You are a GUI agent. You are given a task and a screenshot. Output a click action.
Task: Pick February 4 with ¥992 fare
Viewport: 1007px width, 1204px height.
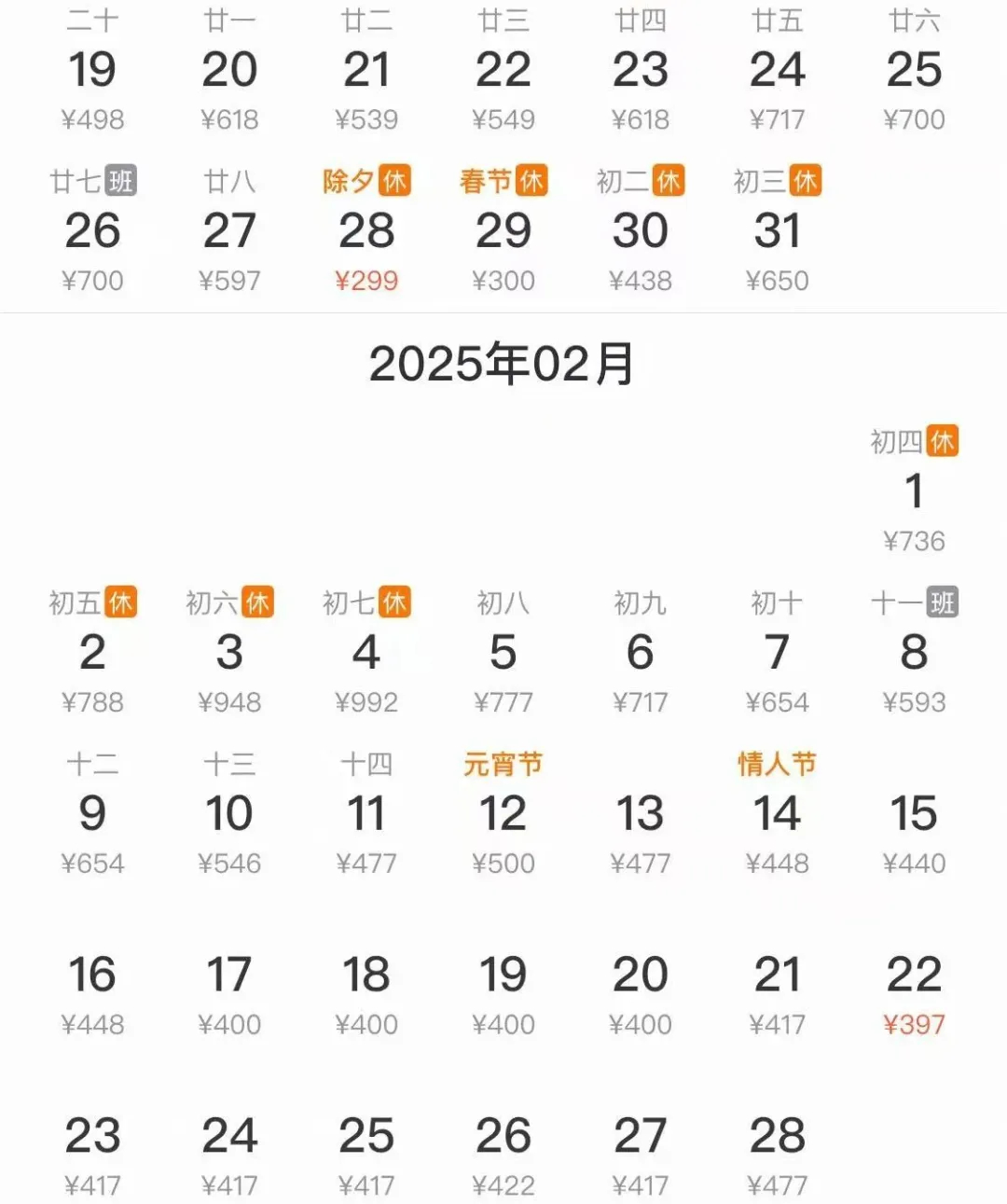click(366, 653)
